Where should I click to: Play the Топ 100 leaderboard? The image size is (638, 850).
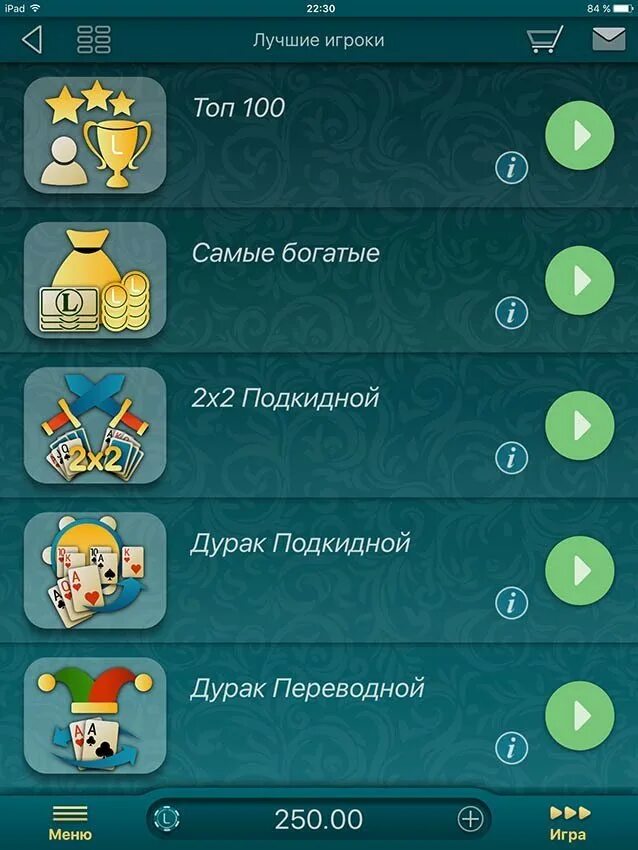tap(579, 135)
